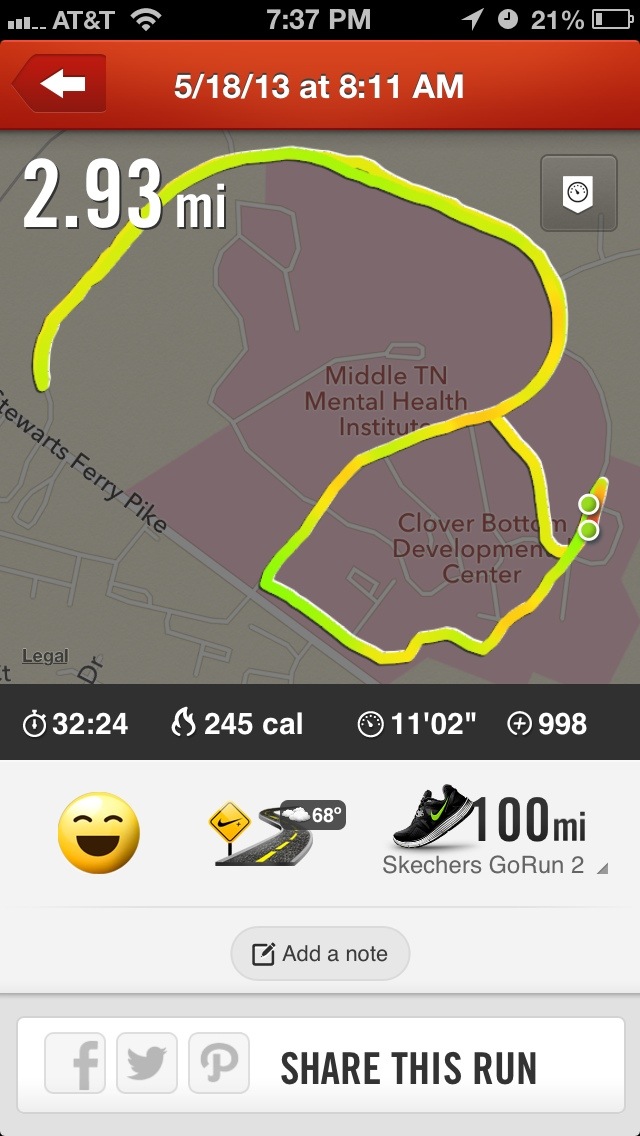Change the smiley mood rating

pyautogui.click(x=98, y=832)
